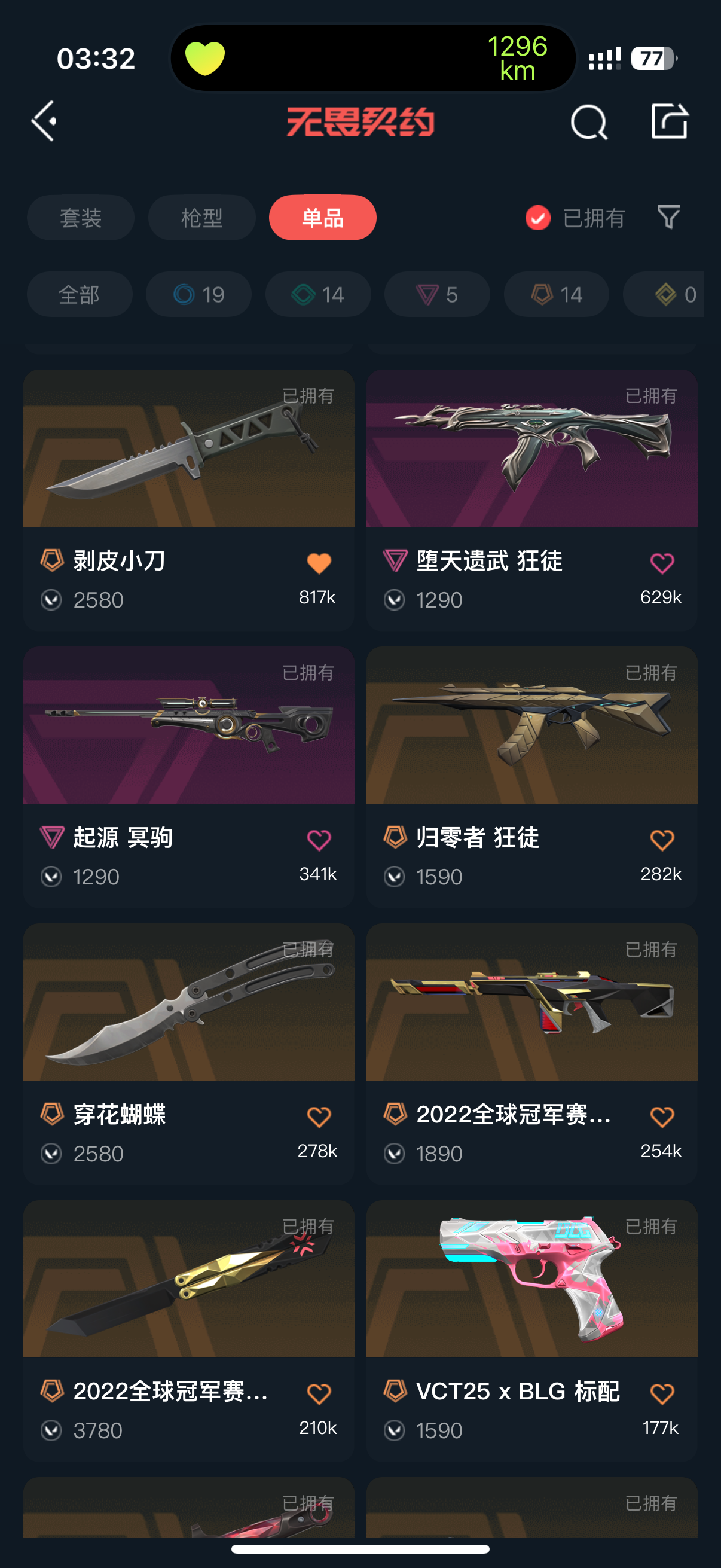
Task: Select the 全部 rarity chip
Action: pyautogui.click(x=79, y=295)
